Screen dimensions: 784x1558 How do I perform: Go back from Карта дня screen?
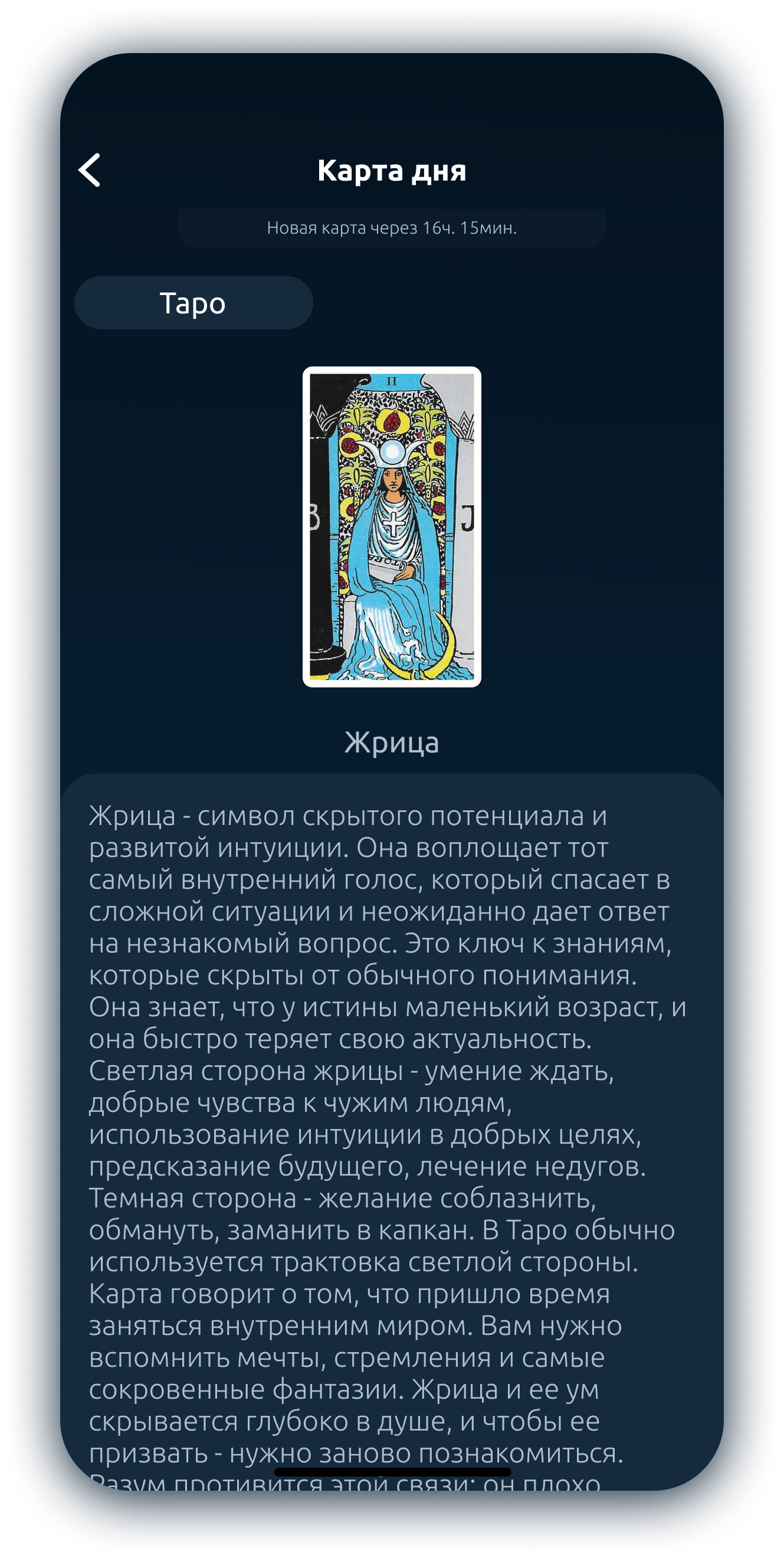(90, 170)
